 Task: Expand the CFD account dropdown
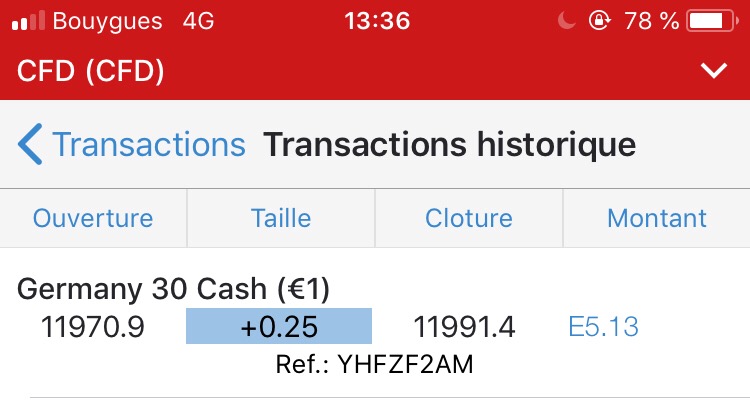coord(713,71)
